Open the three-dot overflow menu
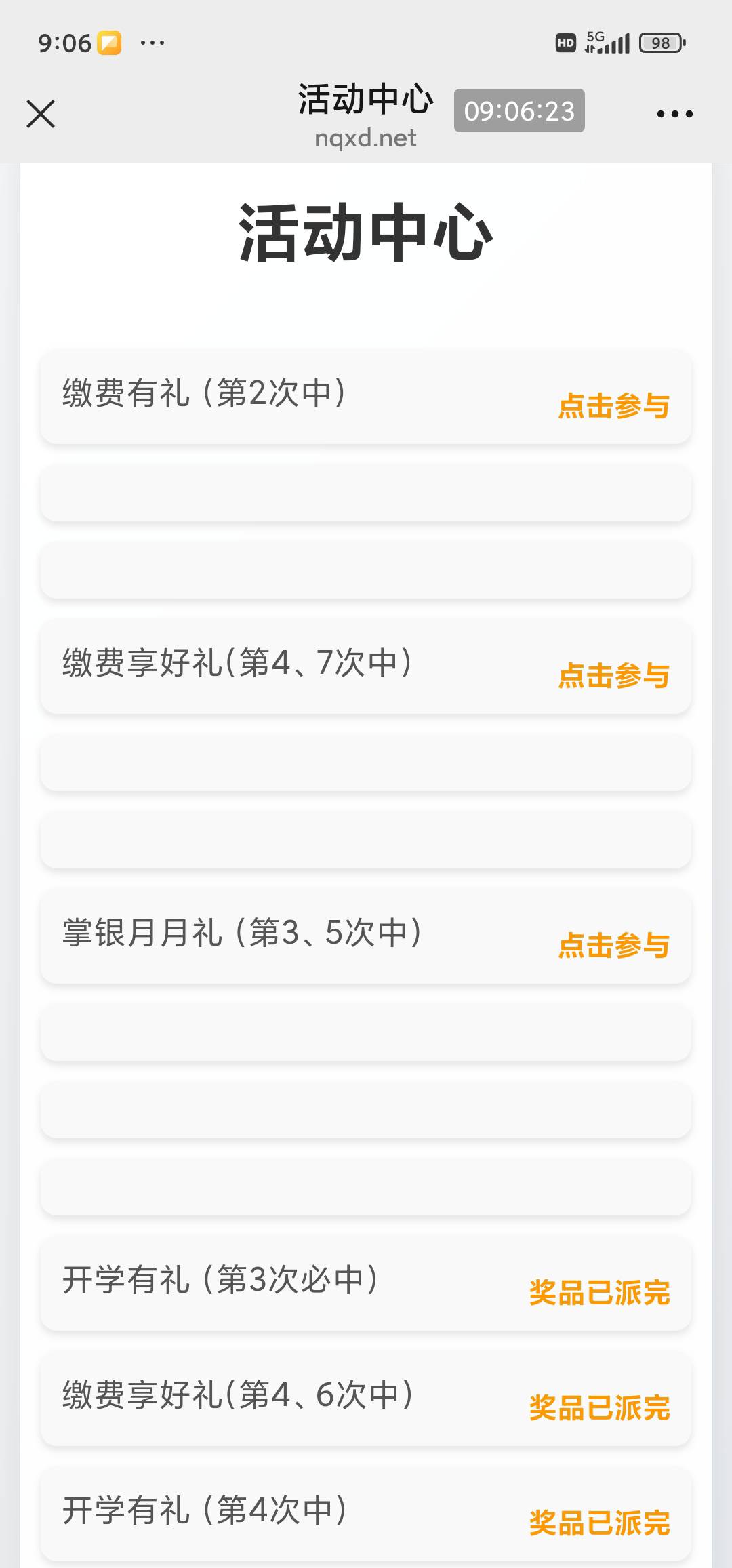 674,113
